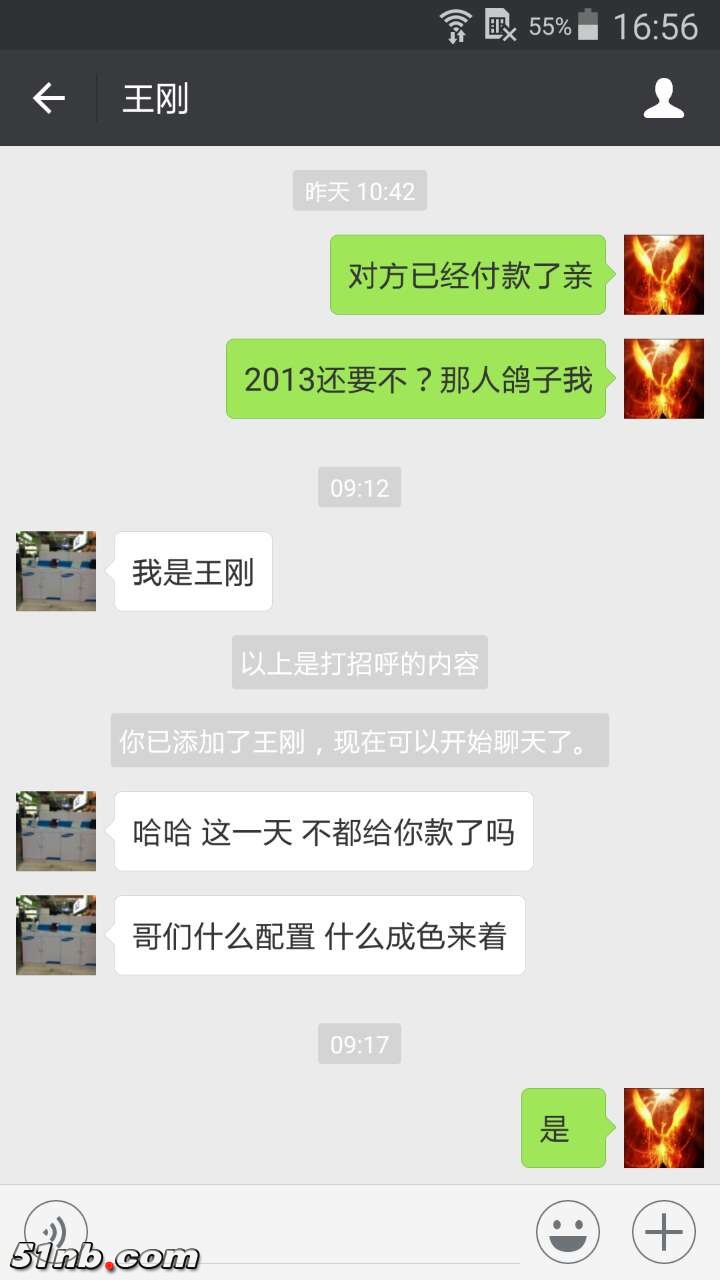Tap 王刚's avatar next to 哥们什么配置 message
Screen dimensions: 720x1280
[x=56, y=935]
